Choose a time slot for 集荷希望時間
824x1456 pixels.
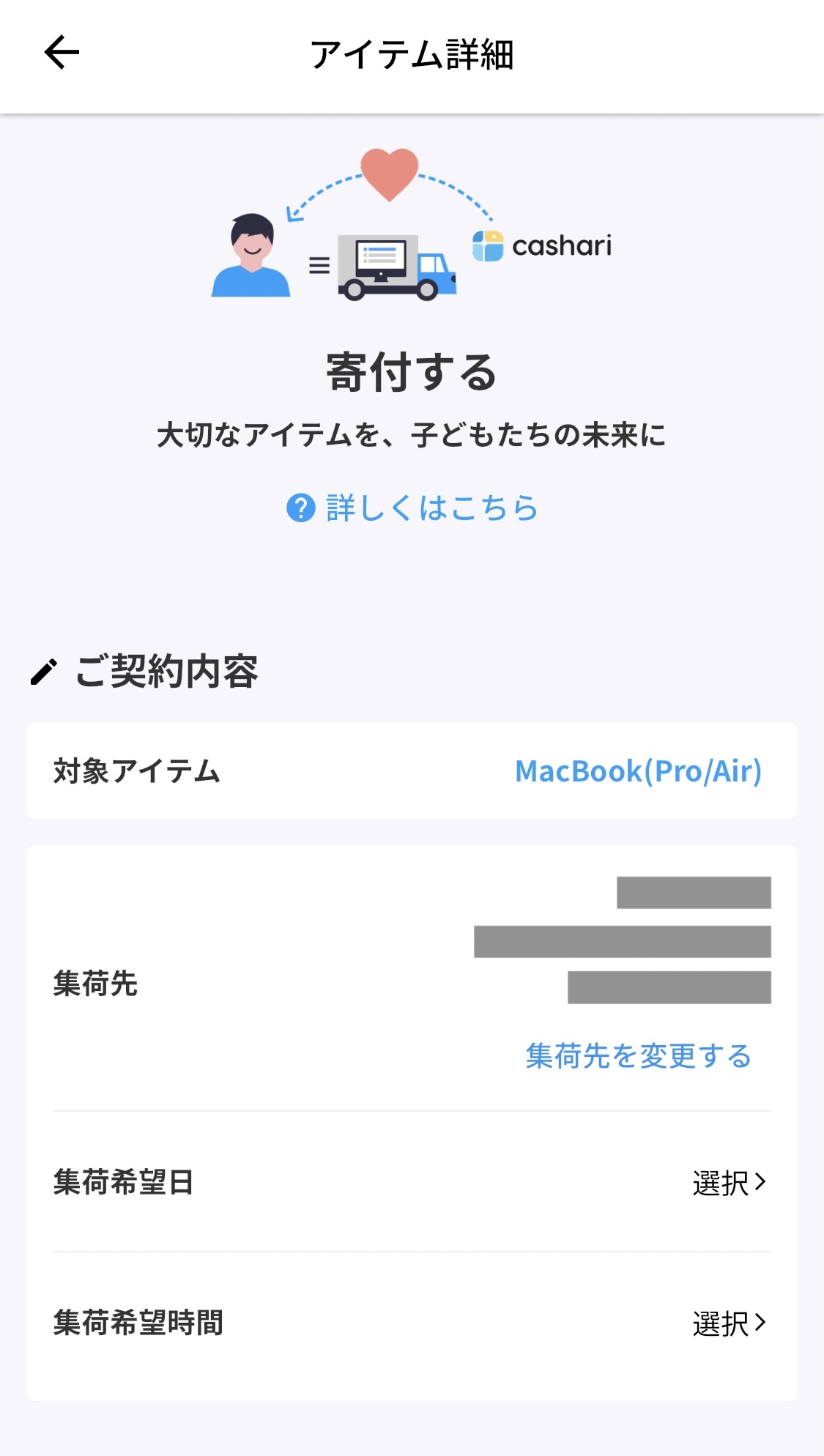click(728, 1323)
